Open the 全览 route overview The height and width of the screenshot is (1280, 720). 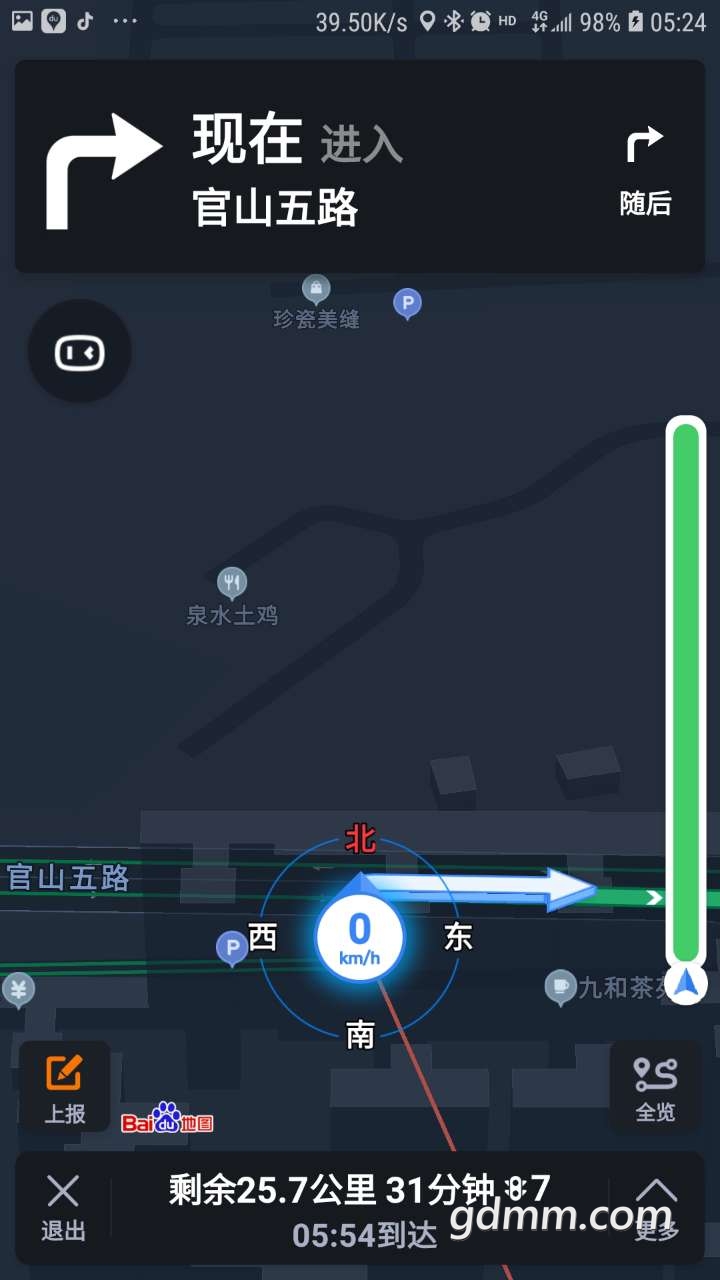(x=655, y=1087)
